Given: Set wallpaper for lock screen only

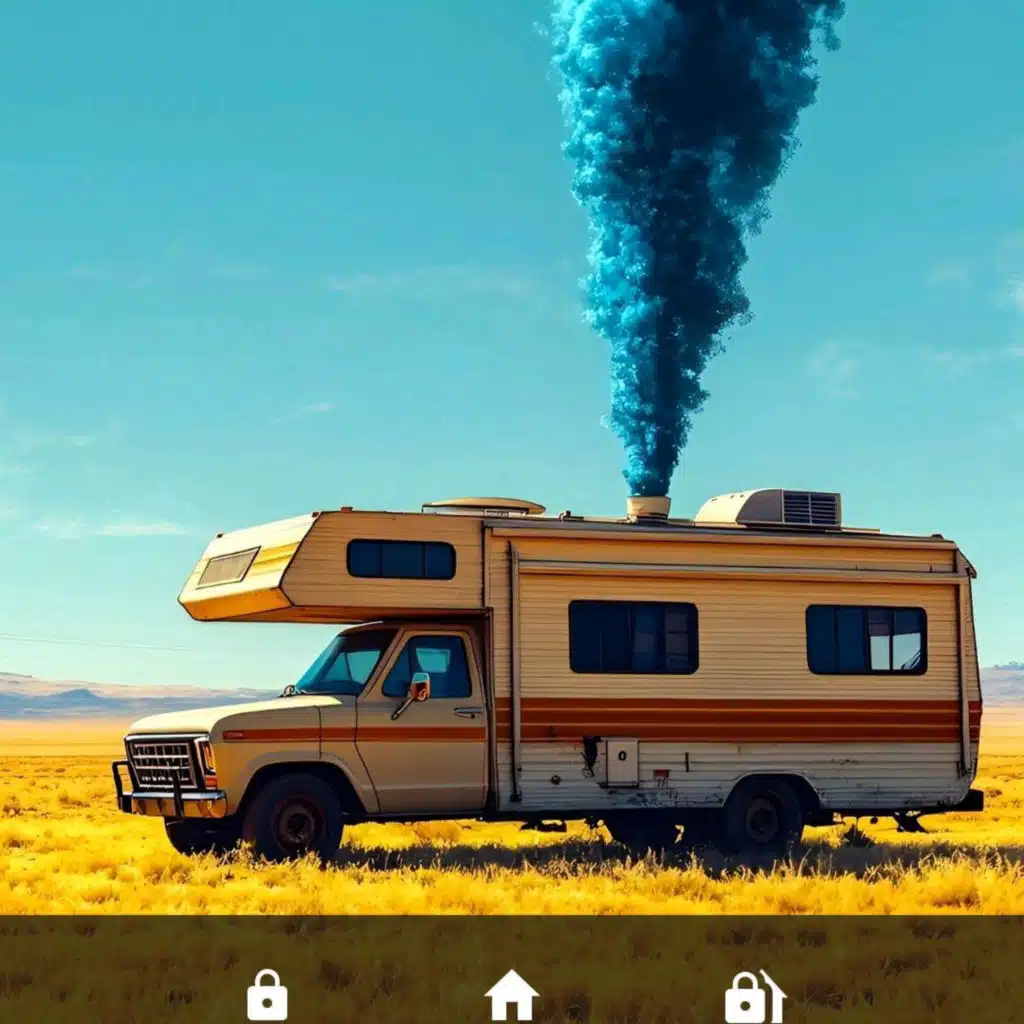Looking at the screenshot, I should (x=267, y=995).
